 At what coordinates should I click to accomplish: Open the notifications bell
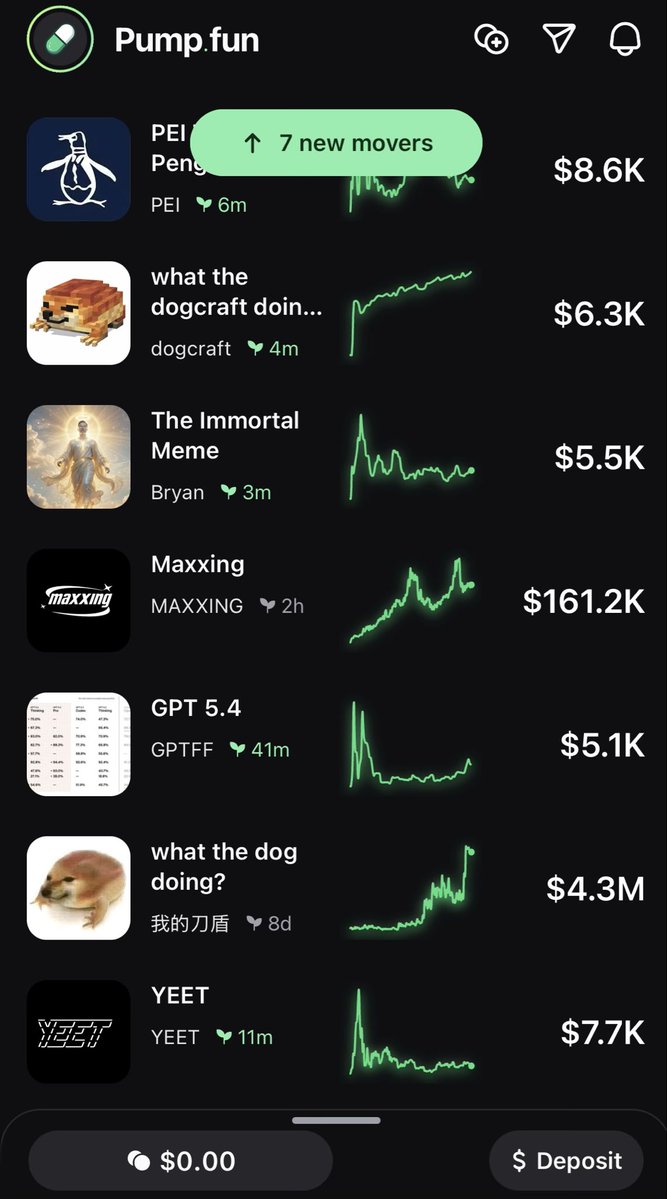point(624,39)
